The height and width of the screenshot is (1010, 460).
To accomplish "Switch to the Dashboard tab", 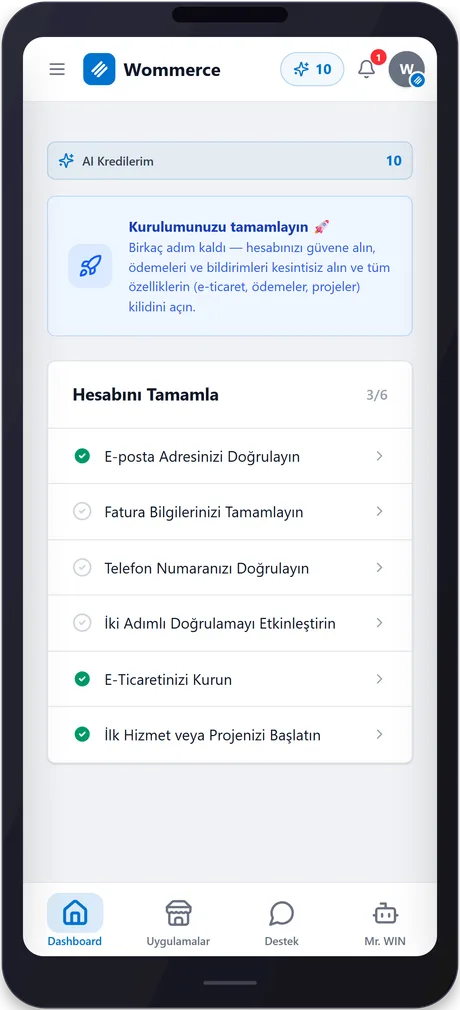I will tap(75, 921).
